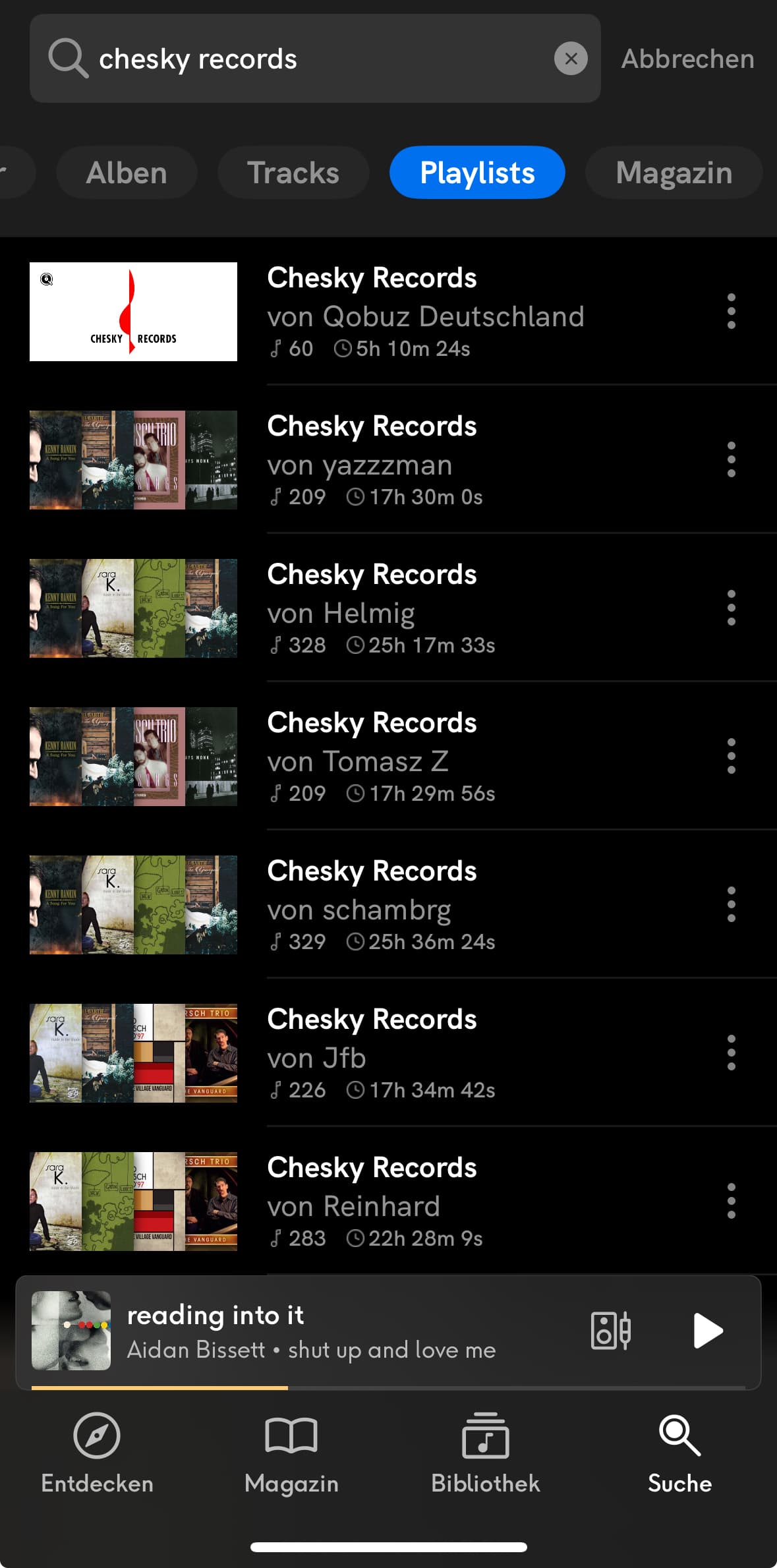Open the audio output device selector
Image resolution: width=777 pixels, height=1568 pixels.
coord(611,1331)
